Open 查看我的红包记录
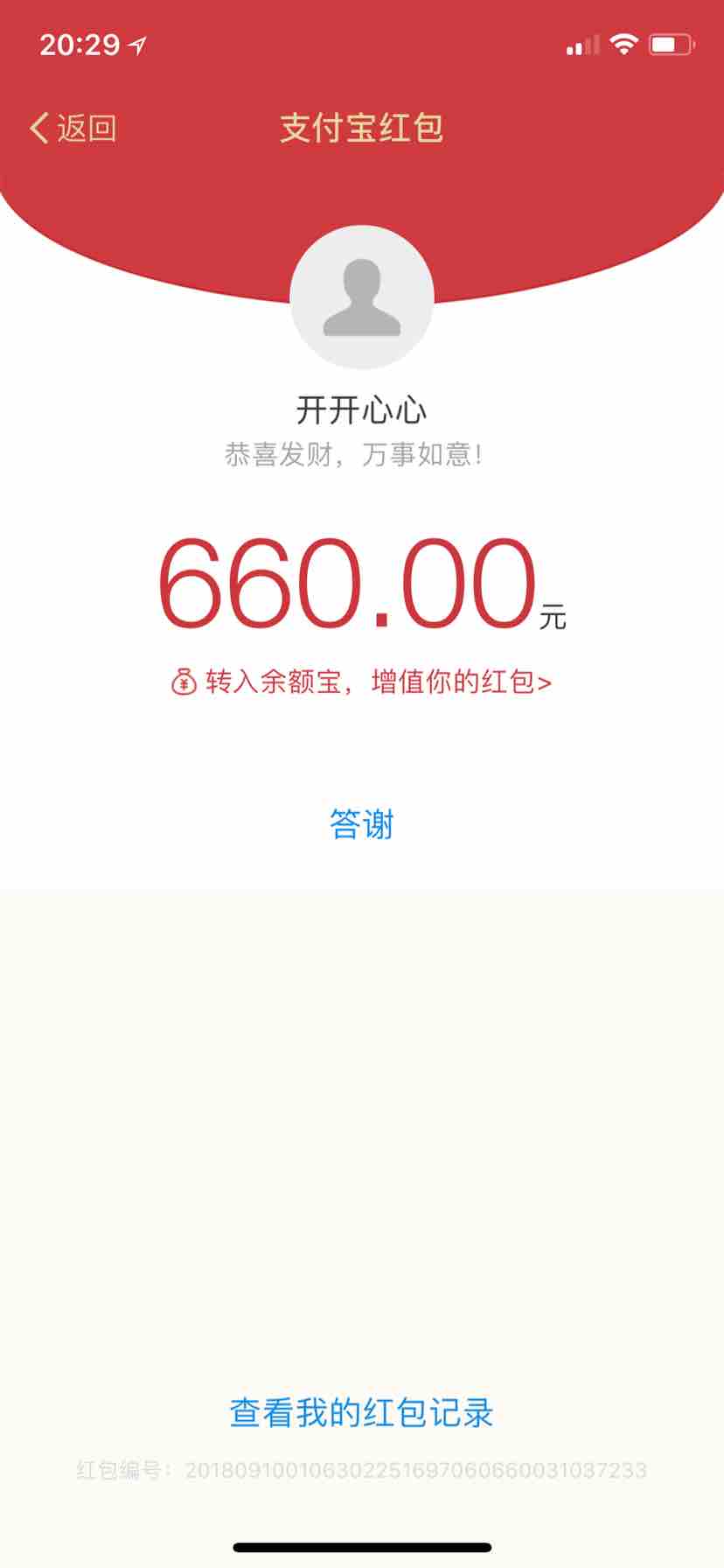 [362, 1413]
